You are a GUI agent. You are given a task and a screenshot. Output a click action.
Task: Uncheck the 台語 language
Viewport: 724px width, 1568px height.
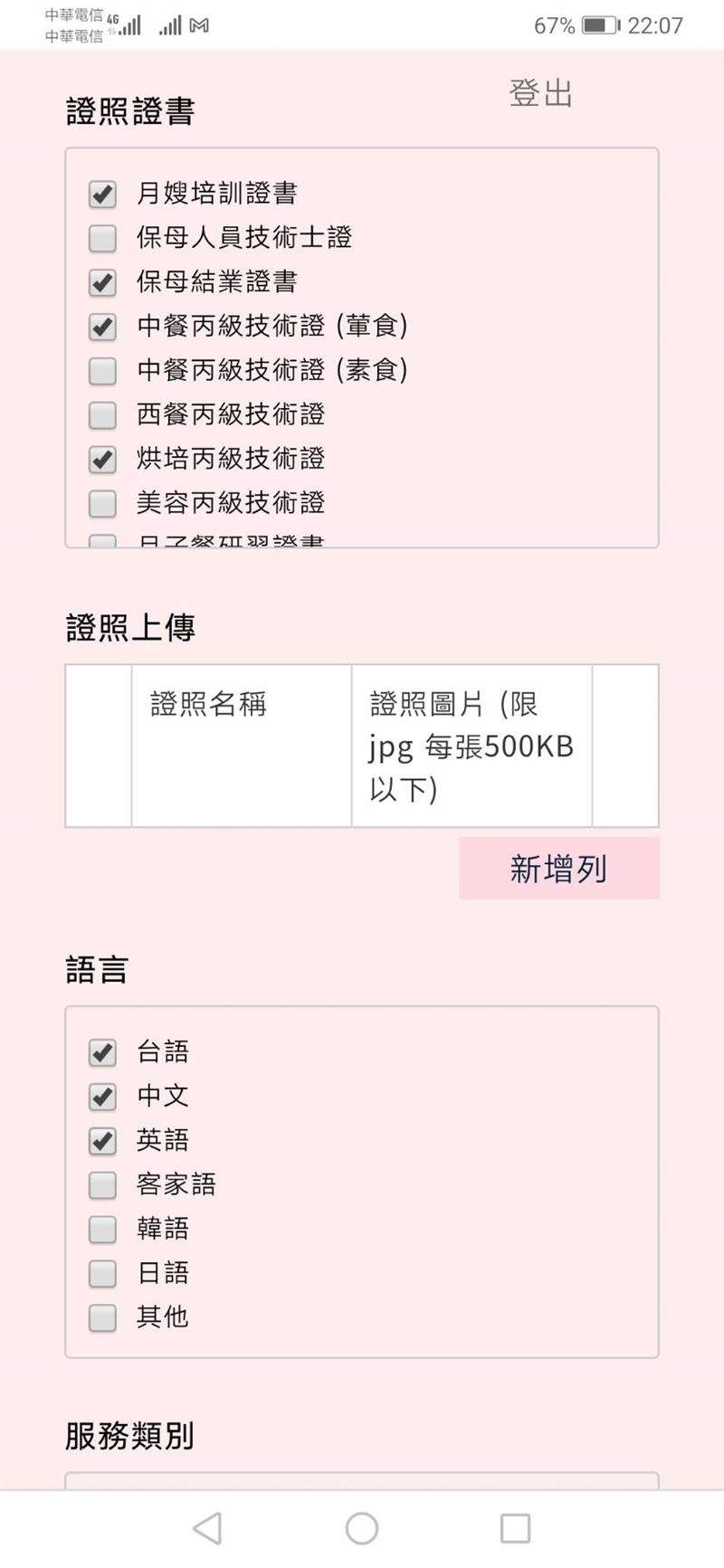pyautogui.click(x=102, y=1052)
